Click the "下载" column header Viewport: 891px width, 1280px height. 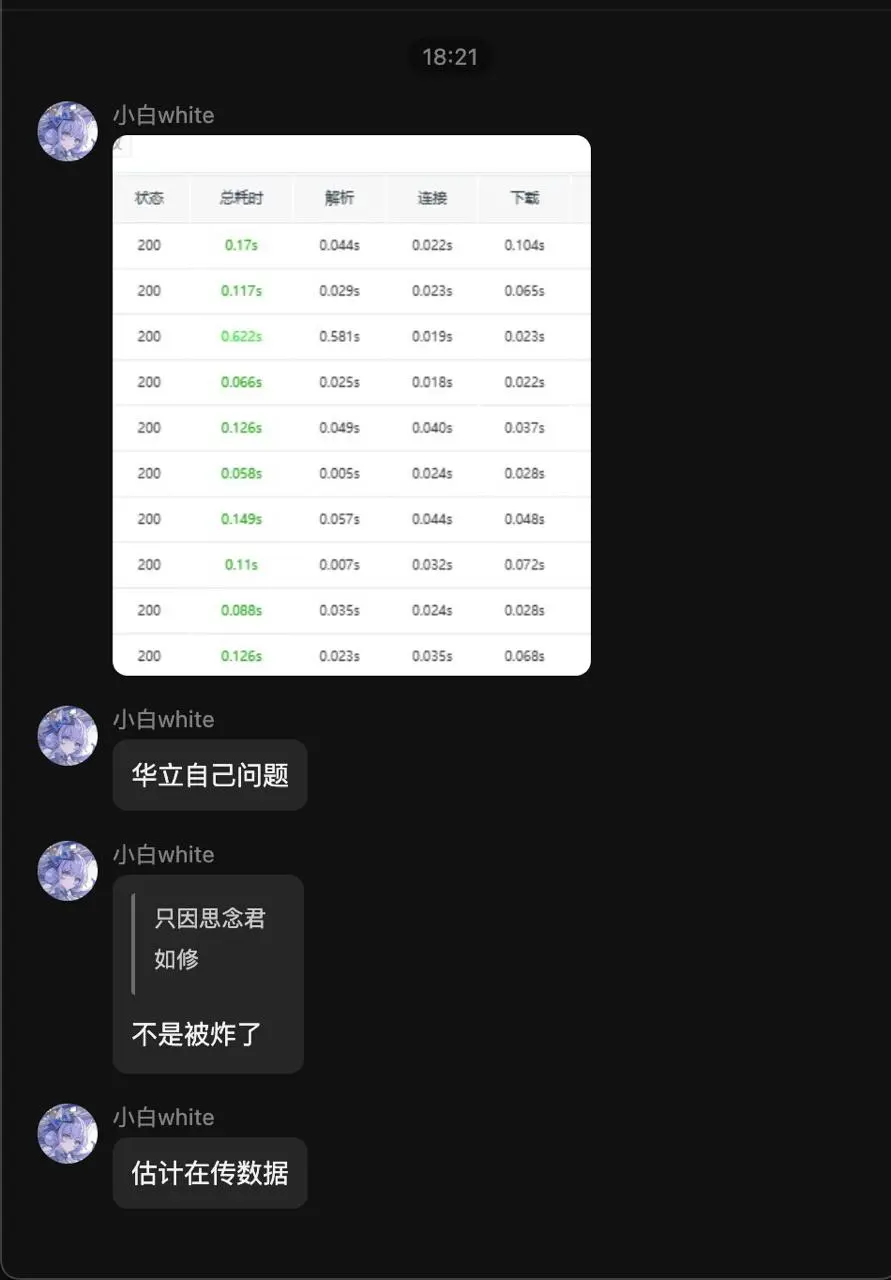[524, 198]
